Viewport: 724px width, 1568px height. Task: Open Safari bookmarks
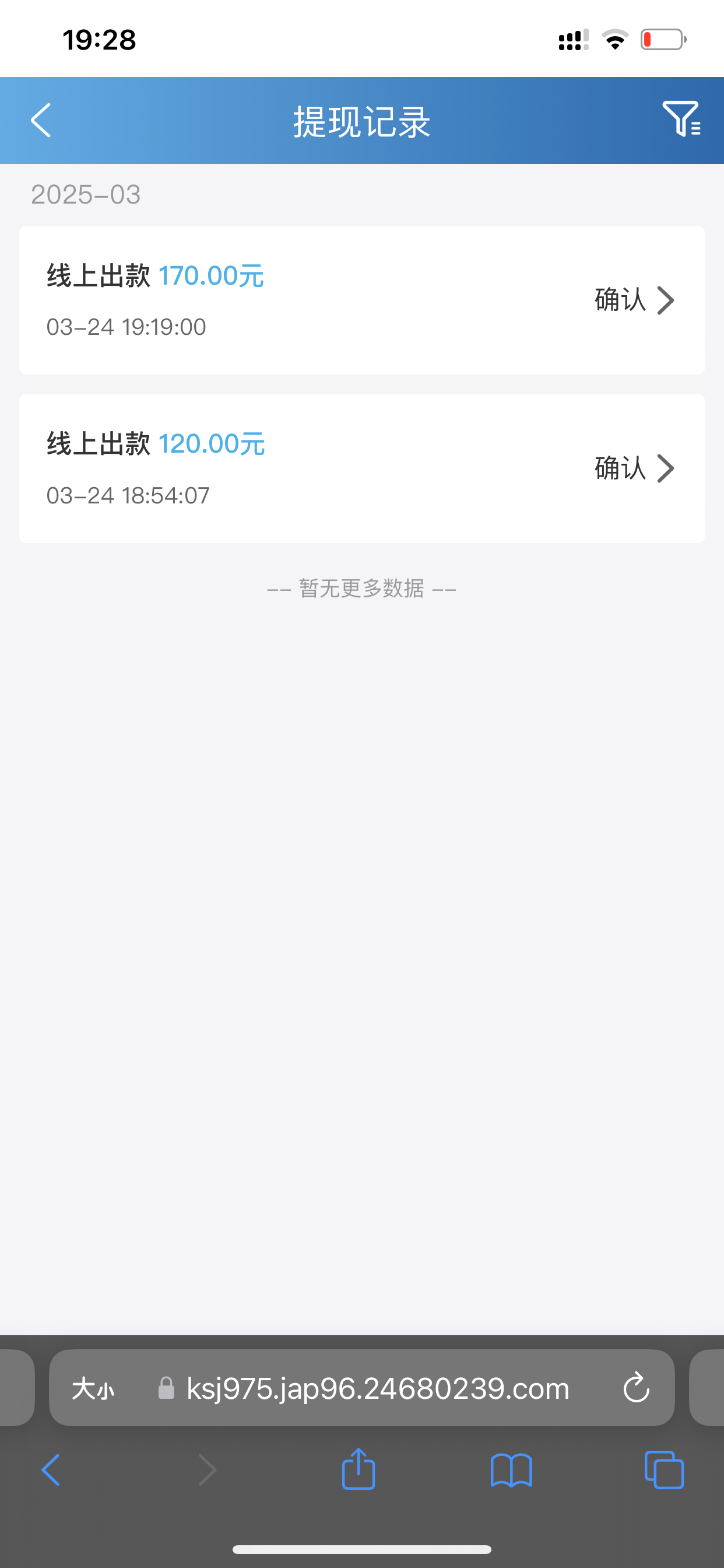(511, 1470)
